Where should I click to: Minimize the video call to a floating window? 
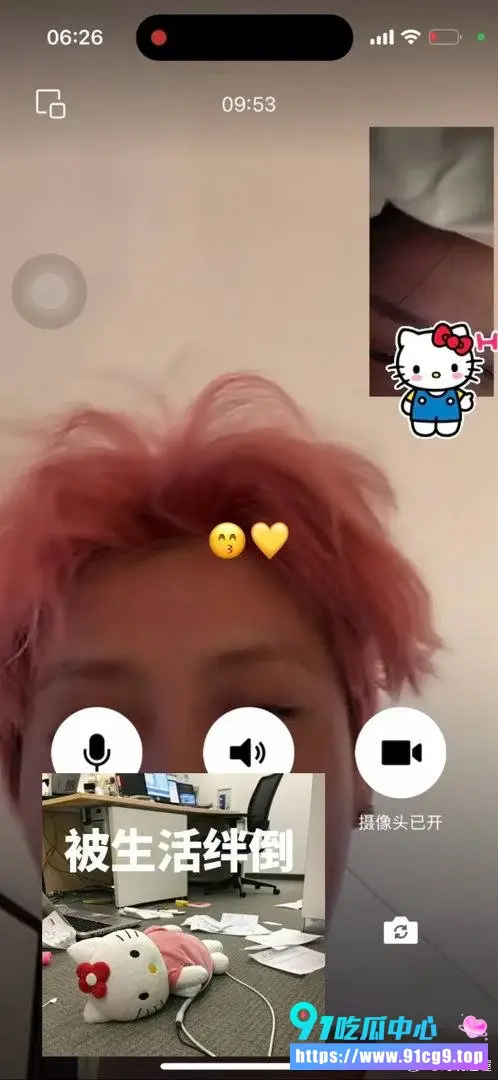50,104
